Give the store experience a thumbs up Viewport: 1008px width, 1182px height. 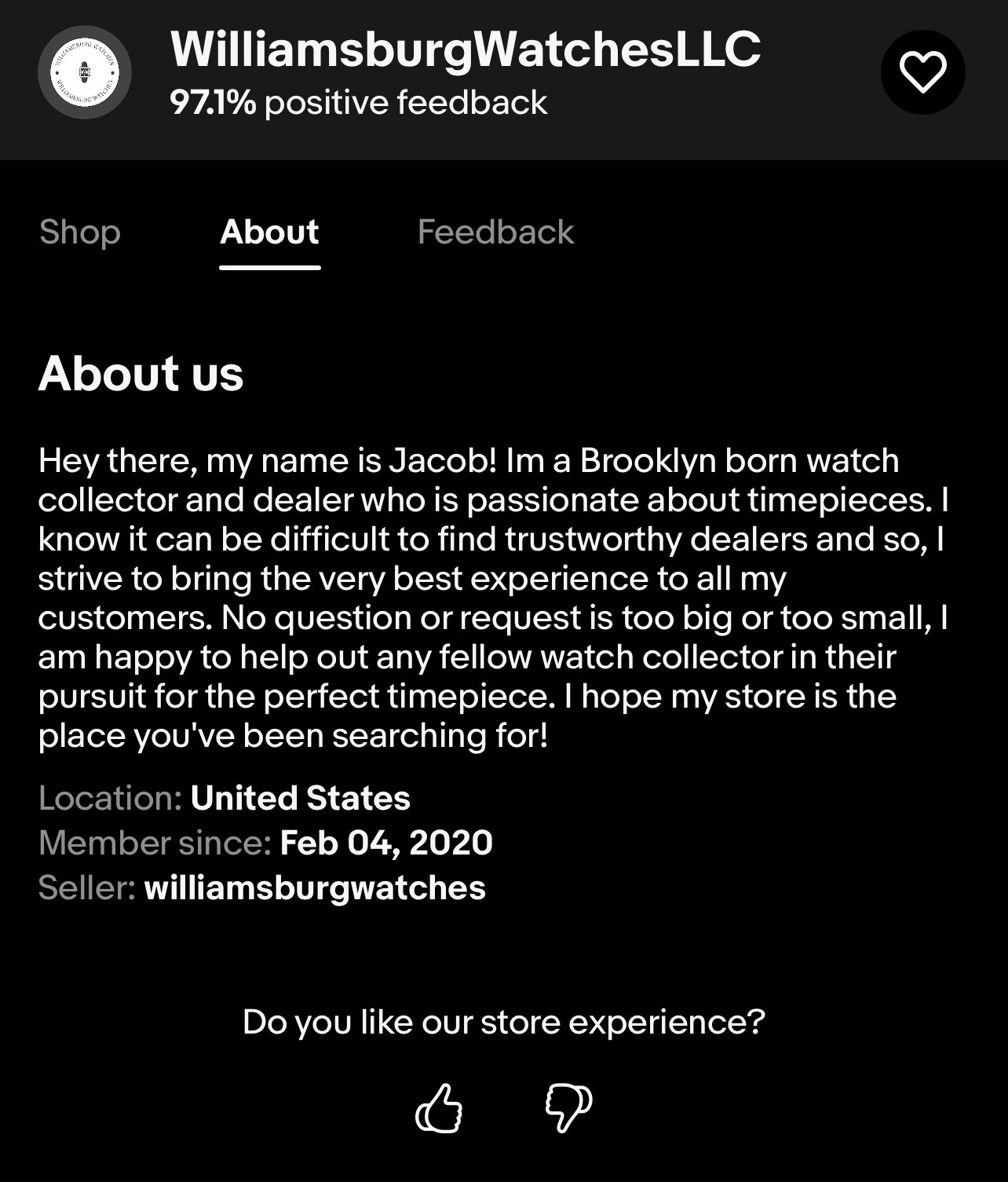439,1108
